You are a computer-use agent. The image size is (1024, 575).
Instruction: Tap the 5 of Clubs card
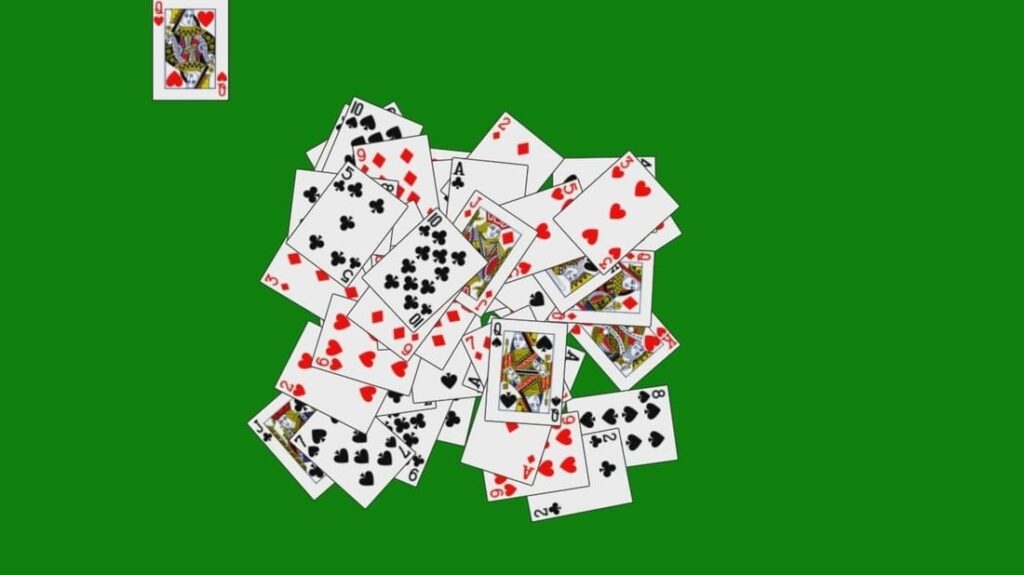(343, 224)
